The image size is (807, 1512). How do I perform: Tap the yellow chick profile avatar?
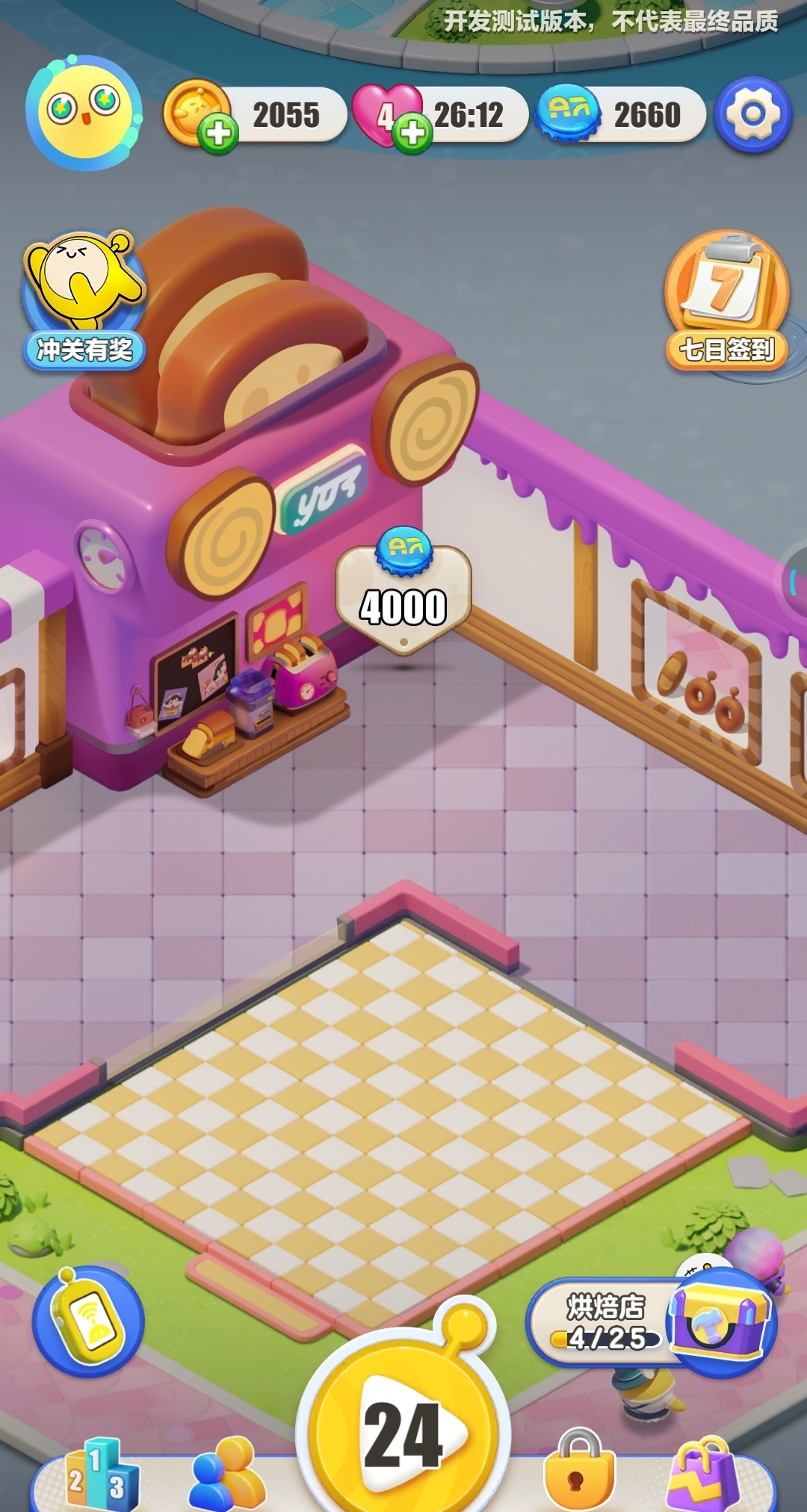(x=84, y=112)
